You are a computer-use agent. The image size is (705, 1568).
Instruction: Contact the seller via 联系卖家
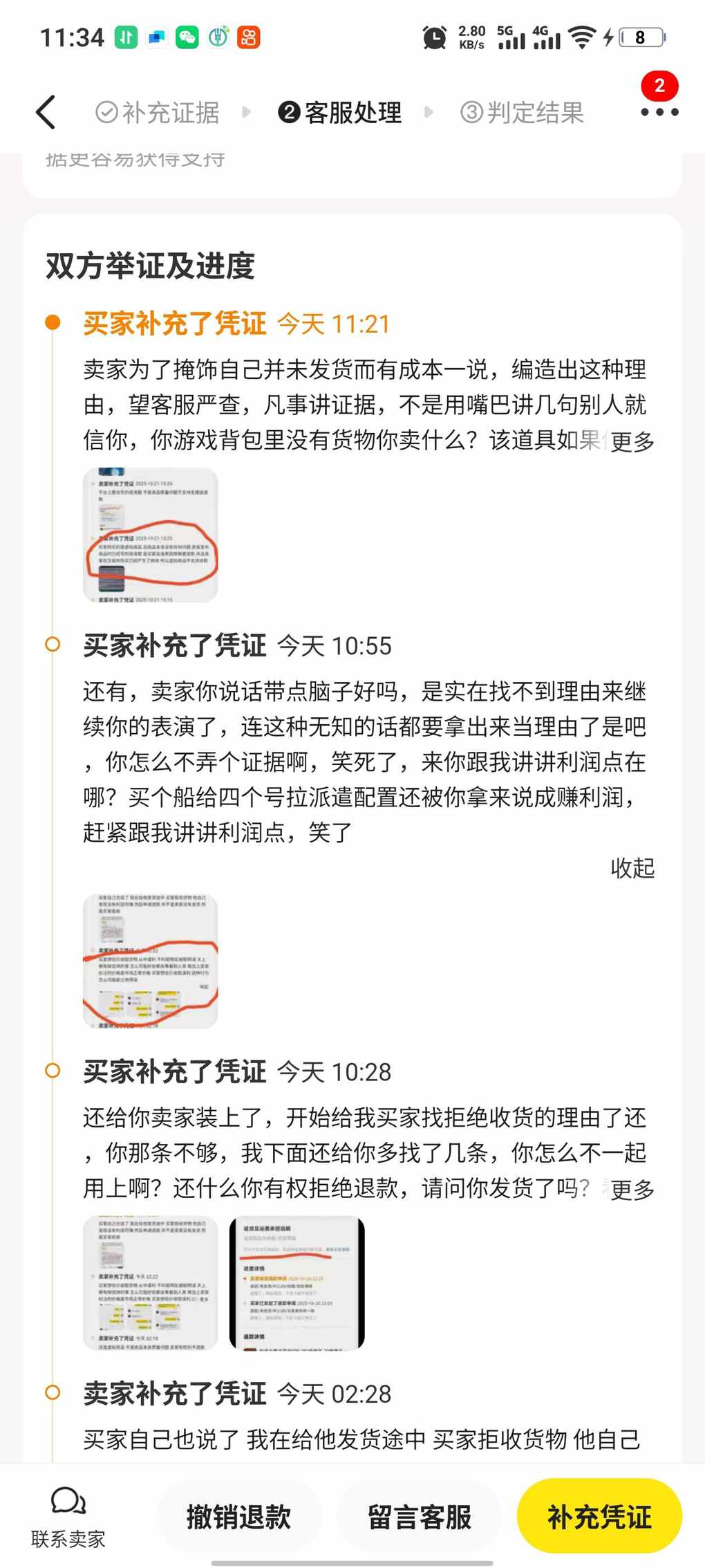tap(68, 1518)
